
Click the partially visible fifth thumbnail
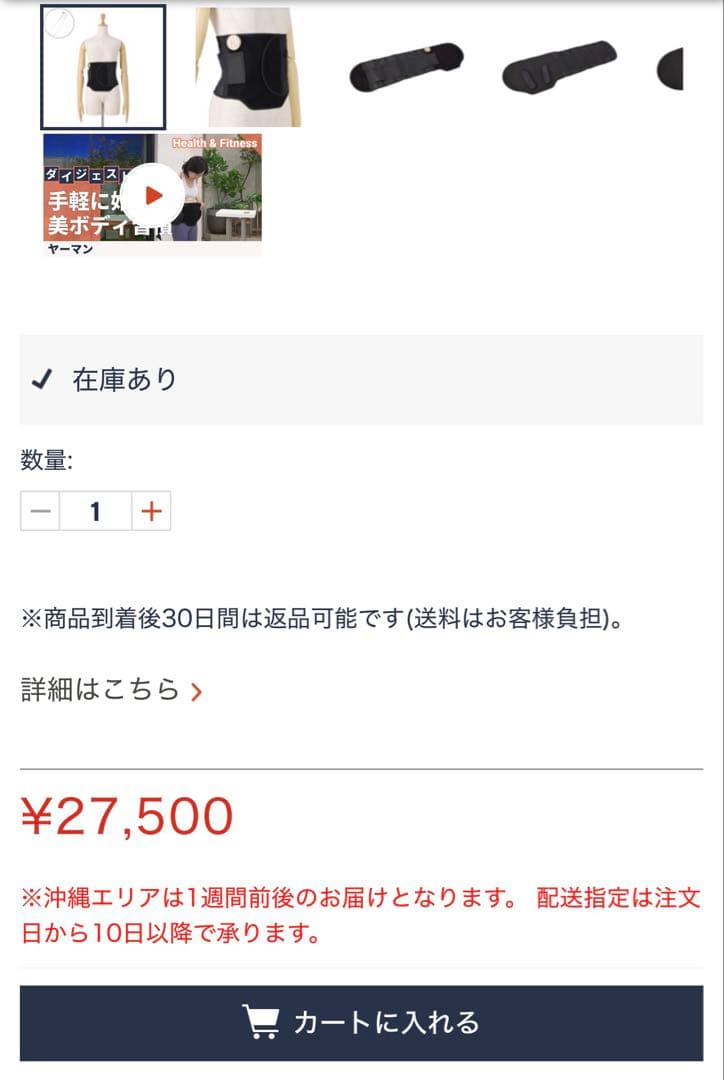[680, 65]
